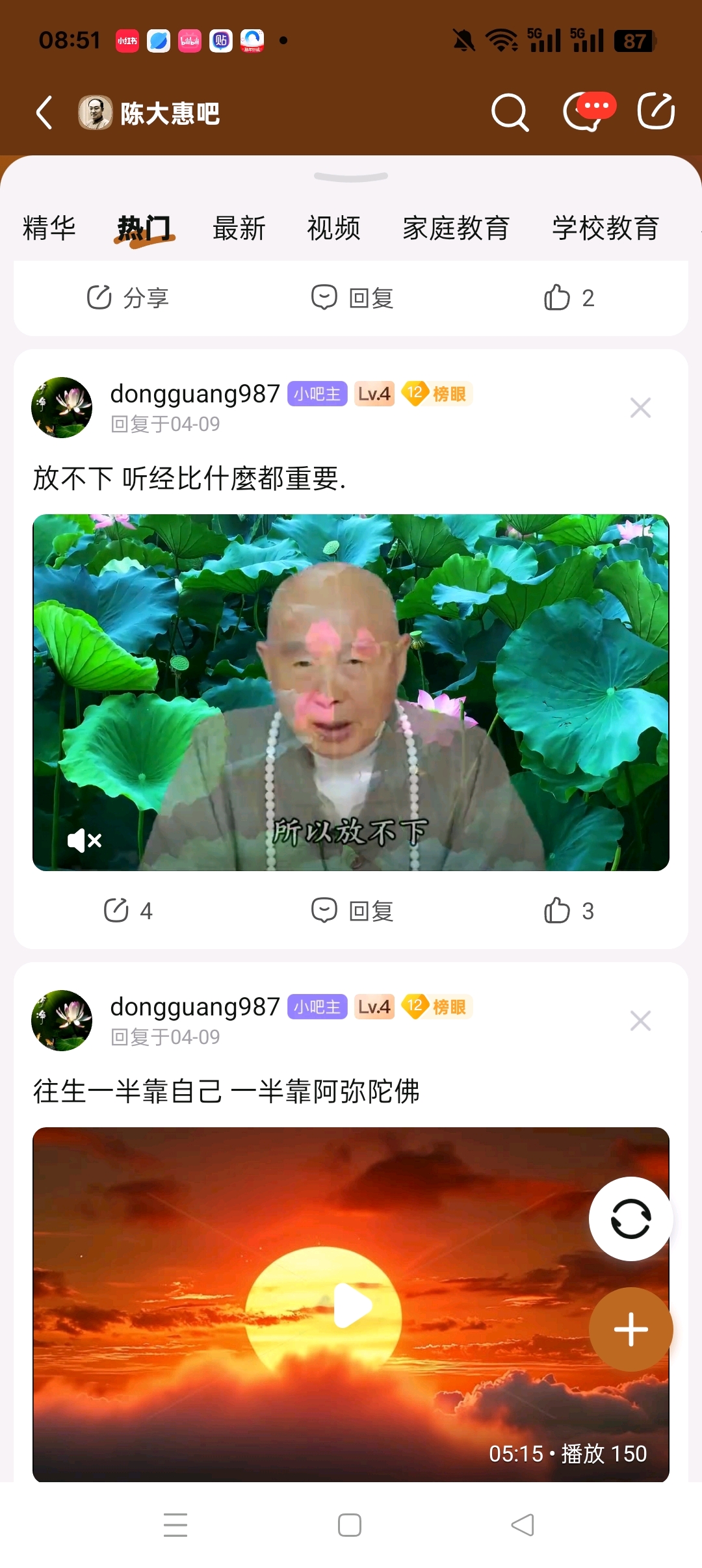The image size is (702, 1568).
Task: Dismiss the 放不下 听经比什麼都重要 post
Action: (x=640, y=408)
